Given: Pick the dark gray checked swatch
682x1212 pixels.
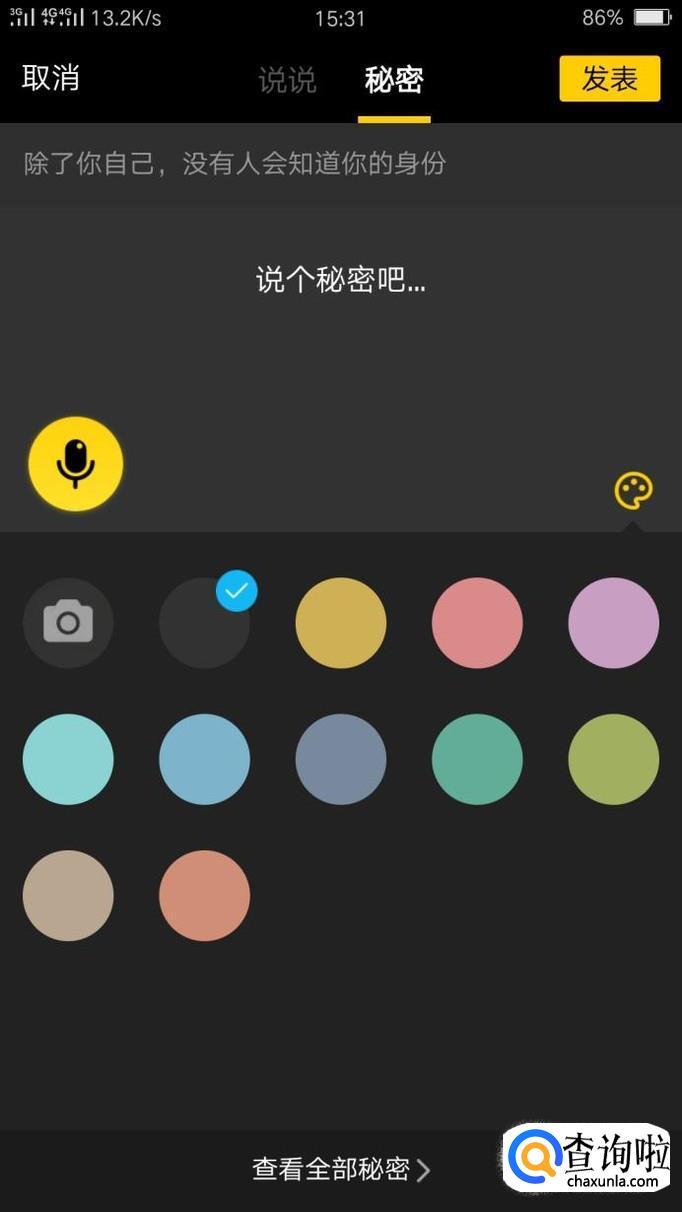Looking at the screenshot, I should [x=204, y=623].
